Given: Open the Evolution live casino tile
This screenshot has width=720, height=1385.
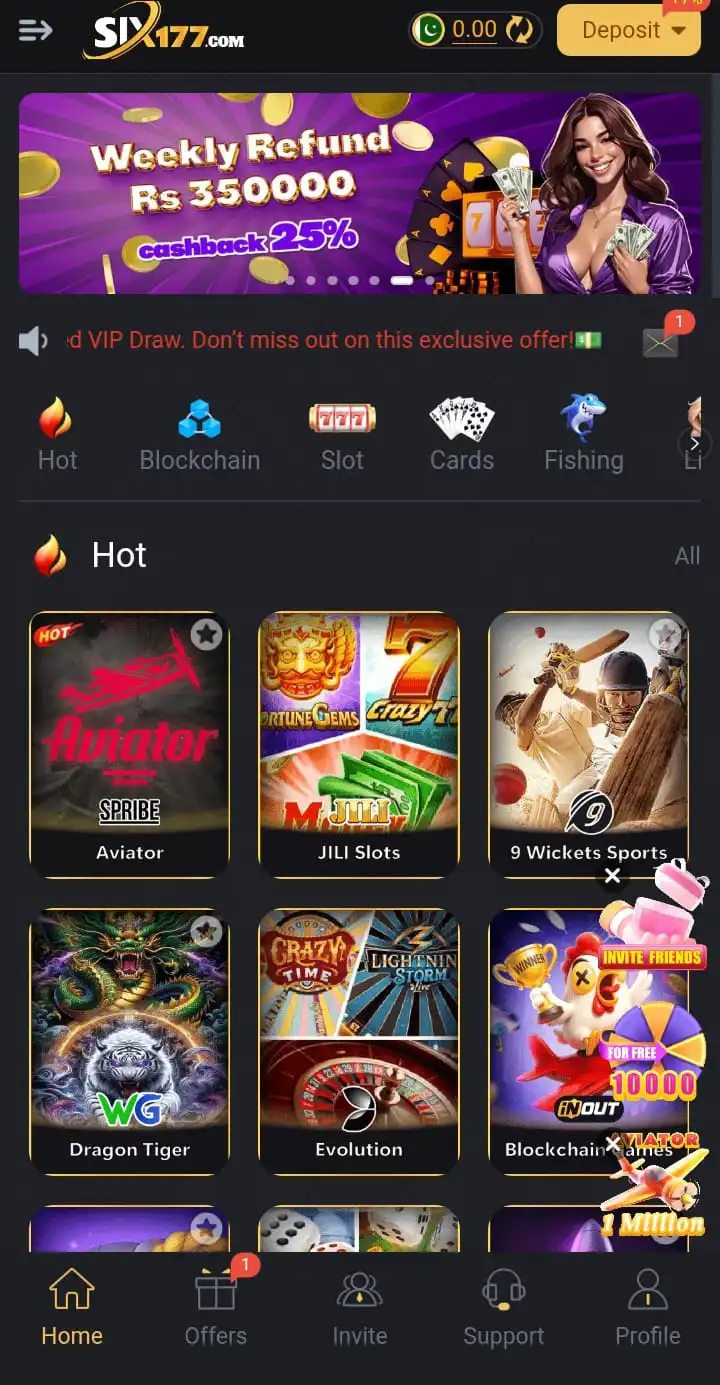Looking at the screenshot, I should click(x=359, y=1040).
